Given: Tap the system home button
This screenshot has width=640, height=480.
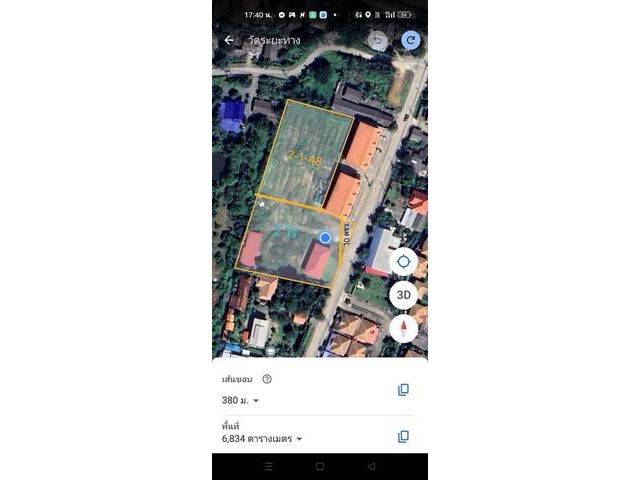Looking at the screenshot, I should [x=320, y=467].
